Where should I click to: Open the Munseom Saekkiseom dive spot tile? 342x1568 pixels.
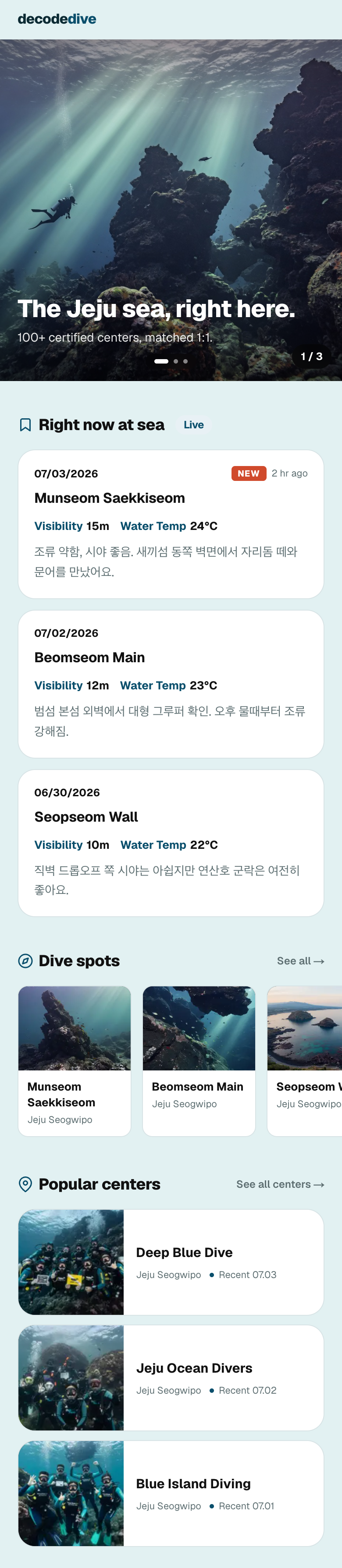75,1061
